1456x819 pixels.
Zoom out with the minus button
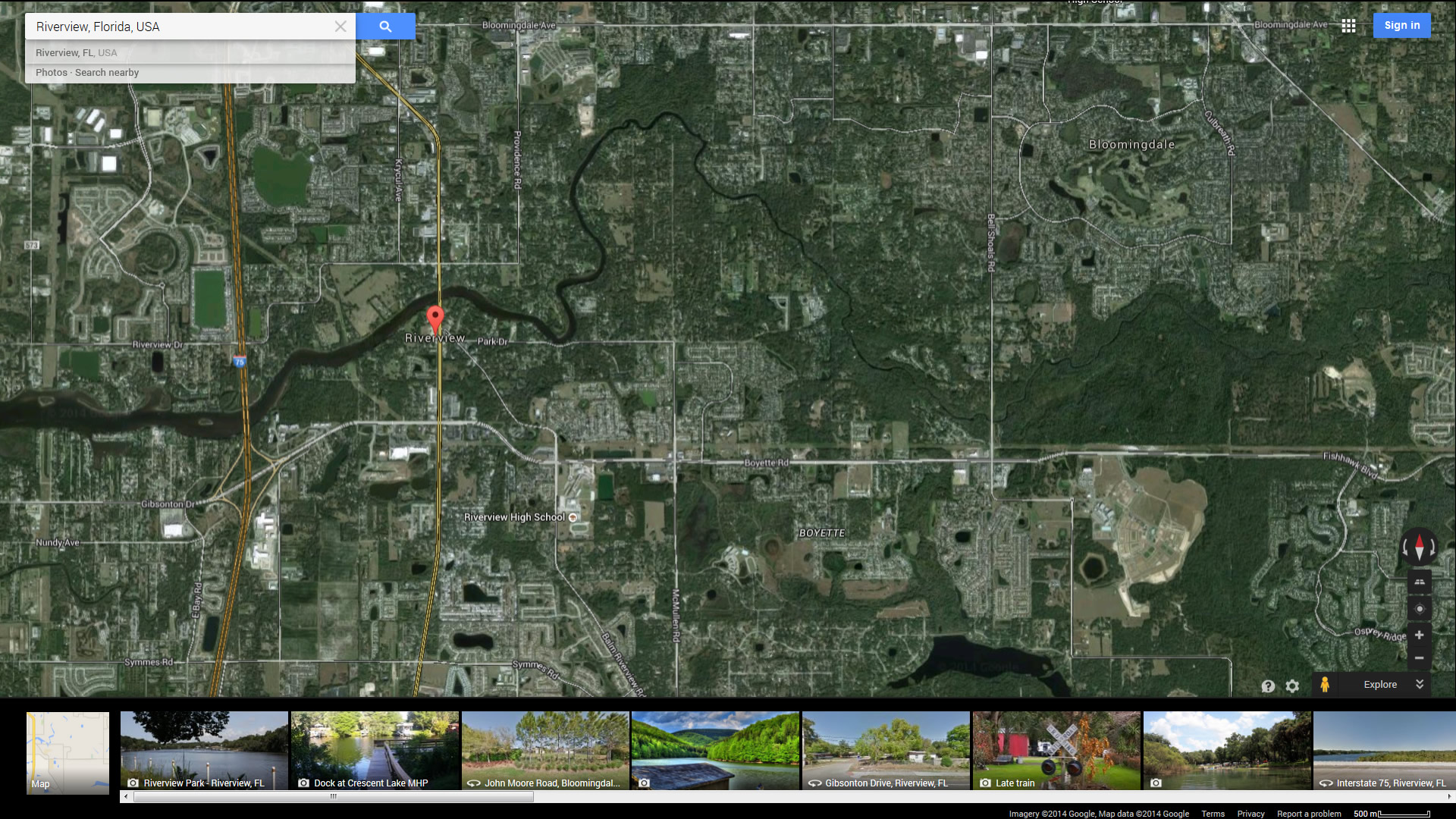click(x=1419, y=657)
